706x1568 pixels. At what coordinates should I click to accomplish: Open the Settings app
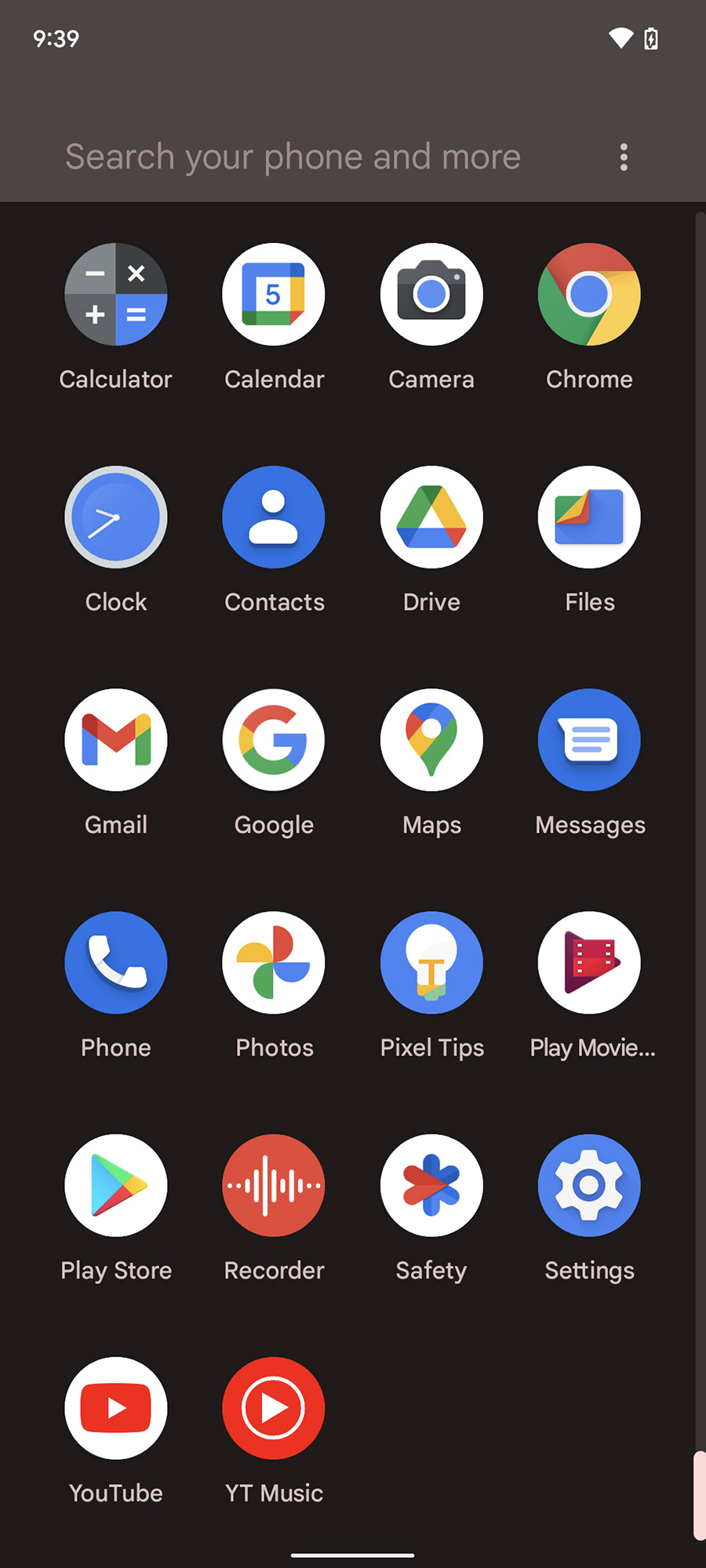pos(589,1185)
